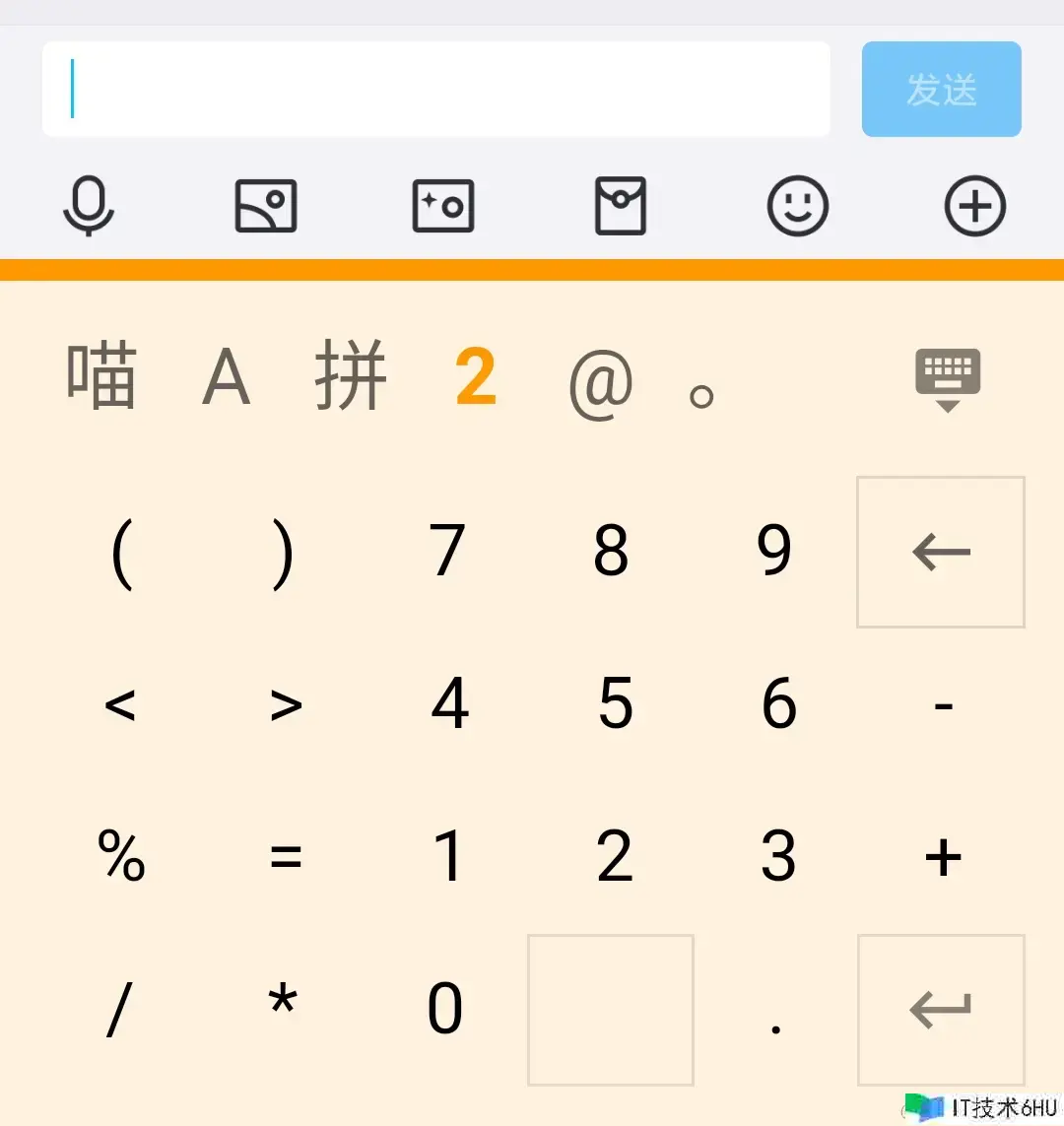Type the digit 5 key

615,703
